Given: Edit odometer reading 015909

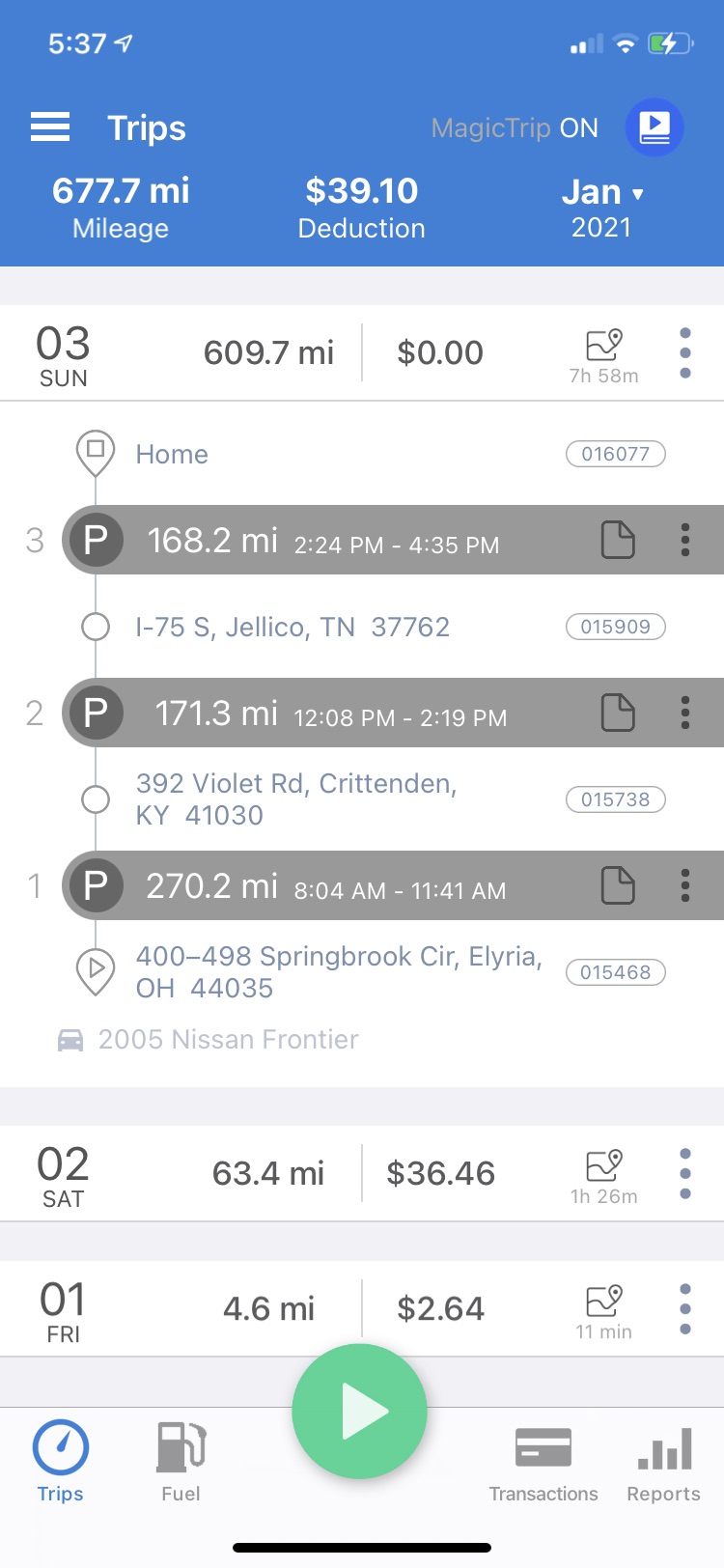Looking at the screenshot, I should click(x=616, y=627).
